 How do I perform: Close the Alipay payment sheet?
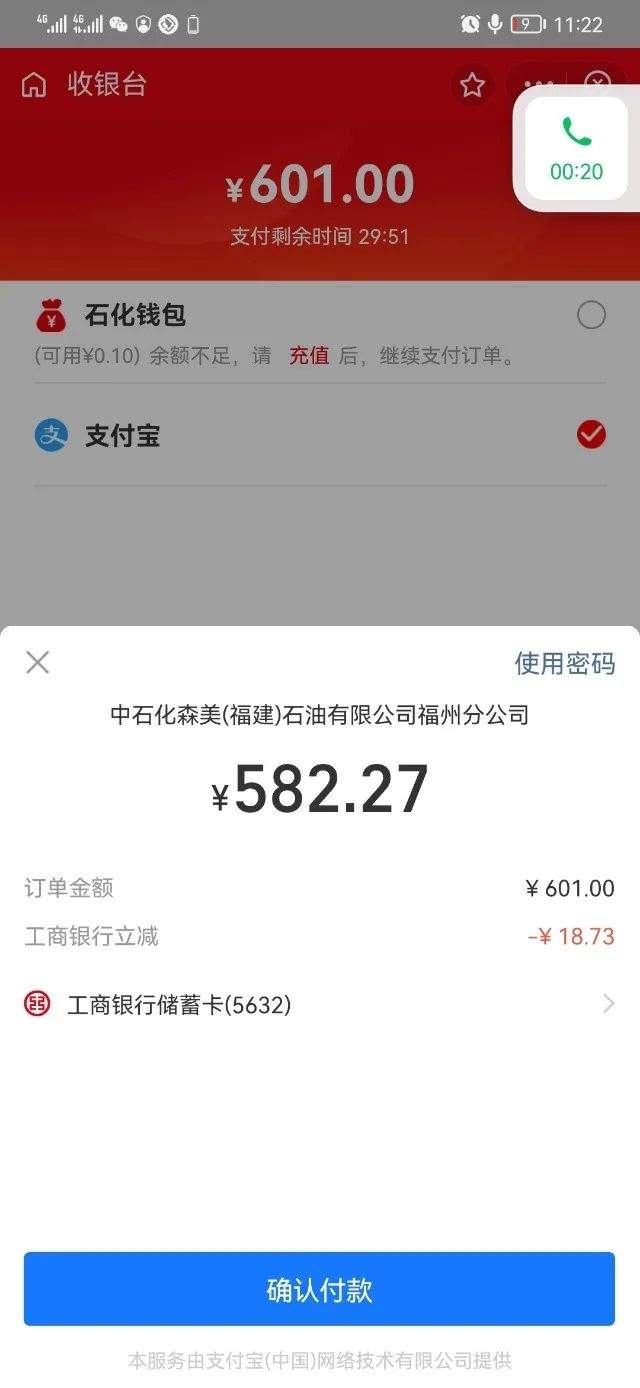point(37,662)
